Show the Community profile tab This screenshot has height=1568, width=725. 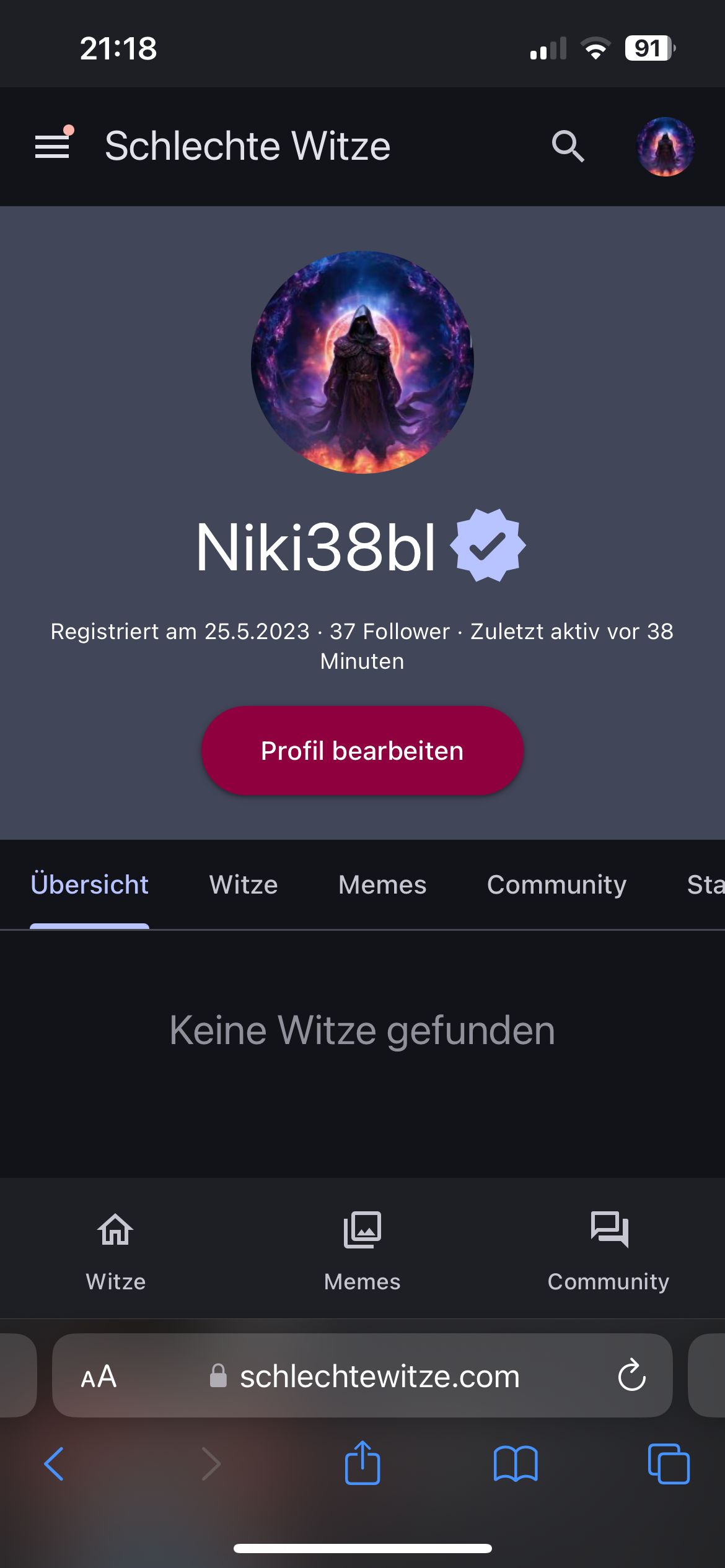pos(556,884)
